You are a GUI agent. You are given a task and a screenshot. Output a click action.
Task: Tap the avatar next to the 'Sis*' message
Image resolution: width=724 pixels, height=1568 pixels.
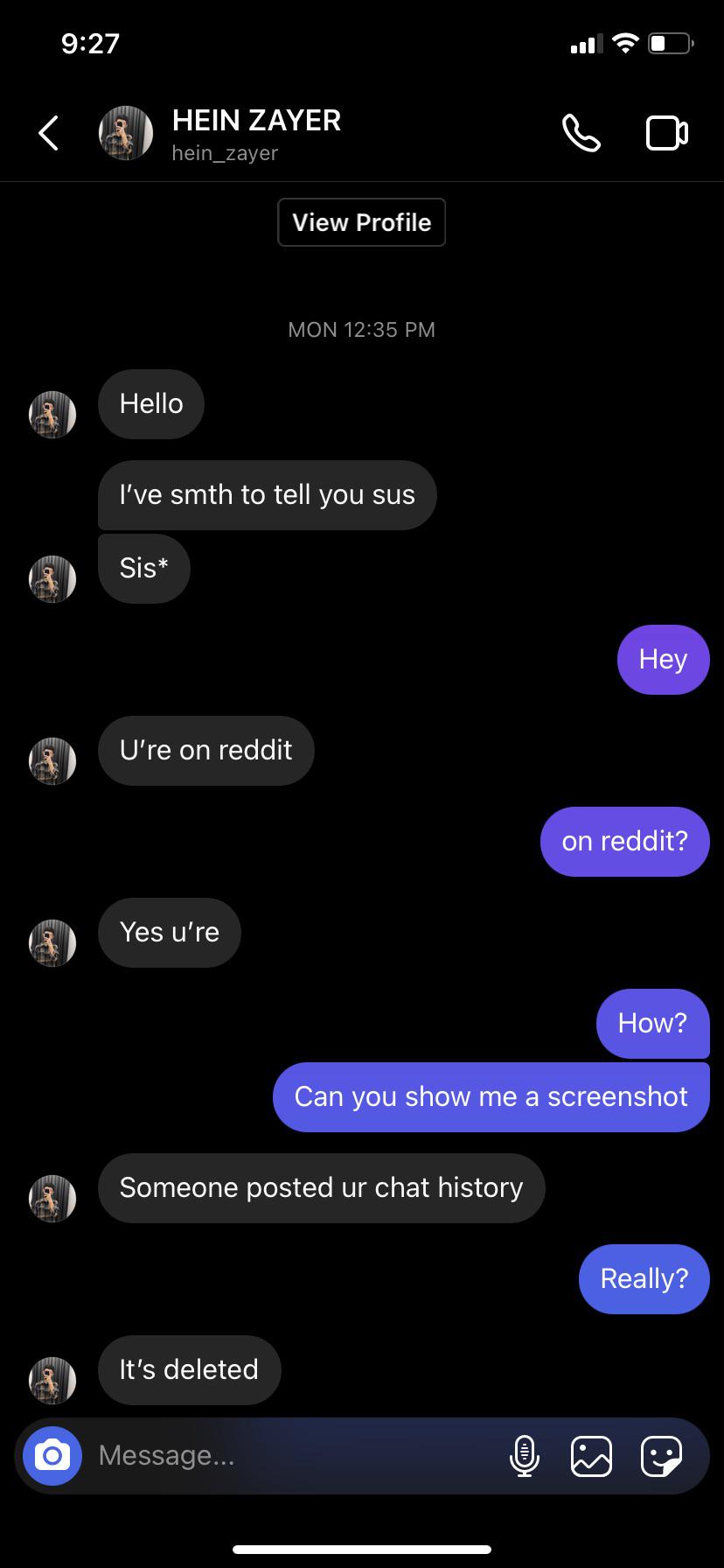[x=52, y=578]
